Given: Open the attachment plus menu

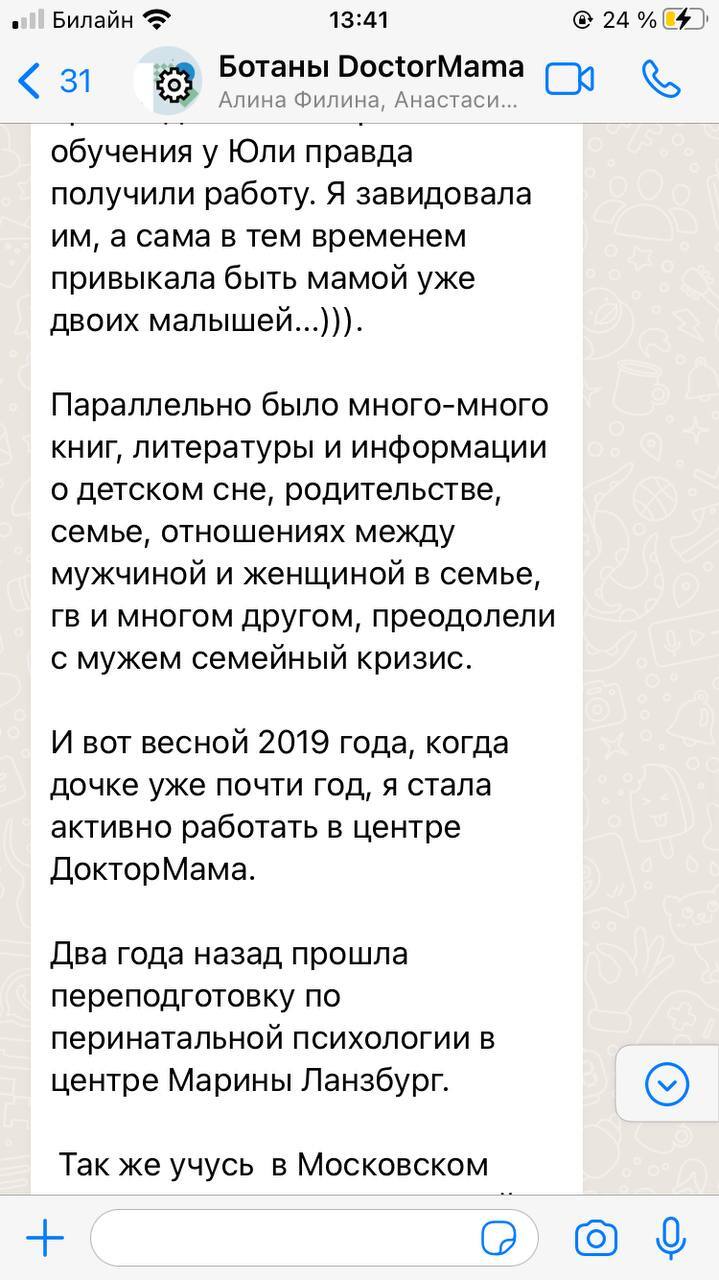Looking at the screenshot, I should (44, 1239).
